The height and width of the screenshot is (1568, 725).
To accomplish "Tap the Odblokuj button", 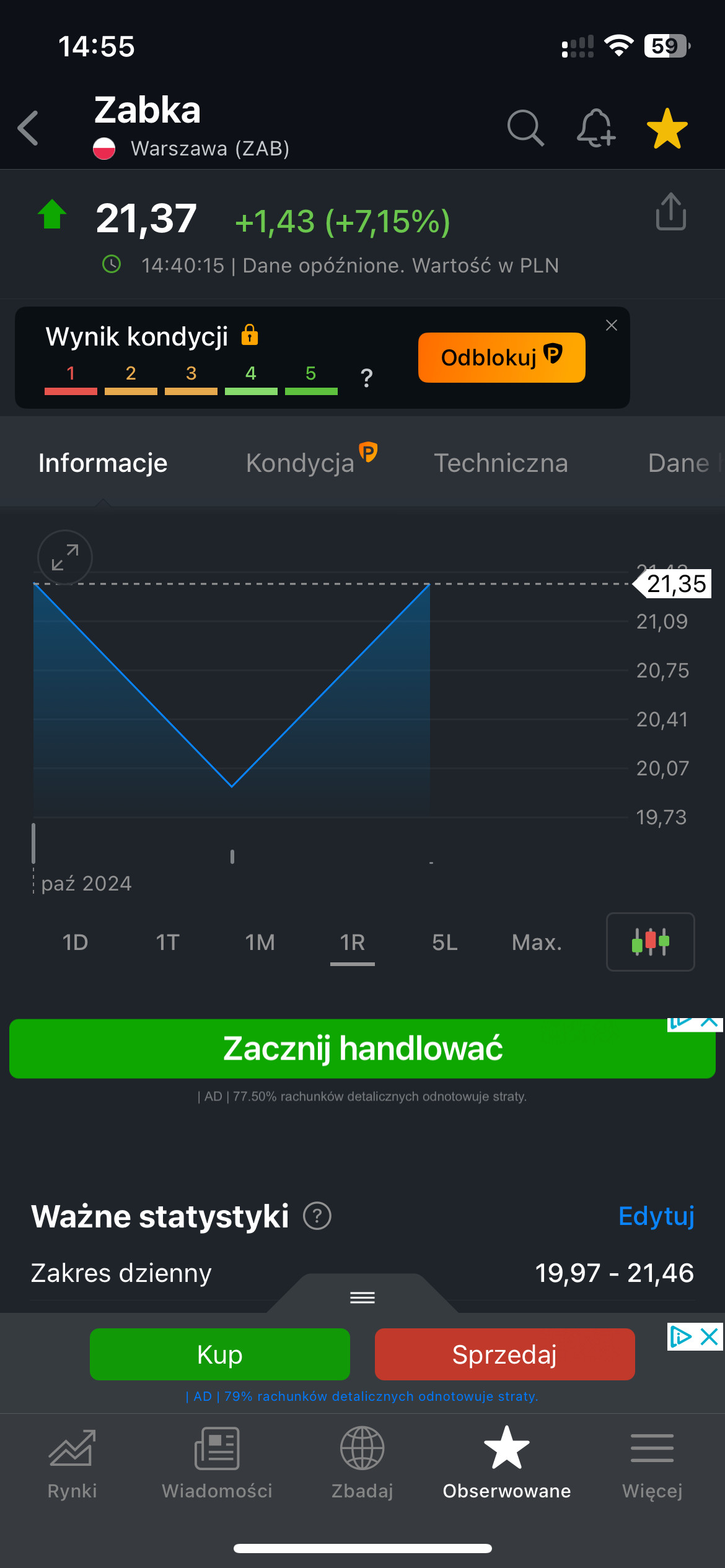I will 501,357.
